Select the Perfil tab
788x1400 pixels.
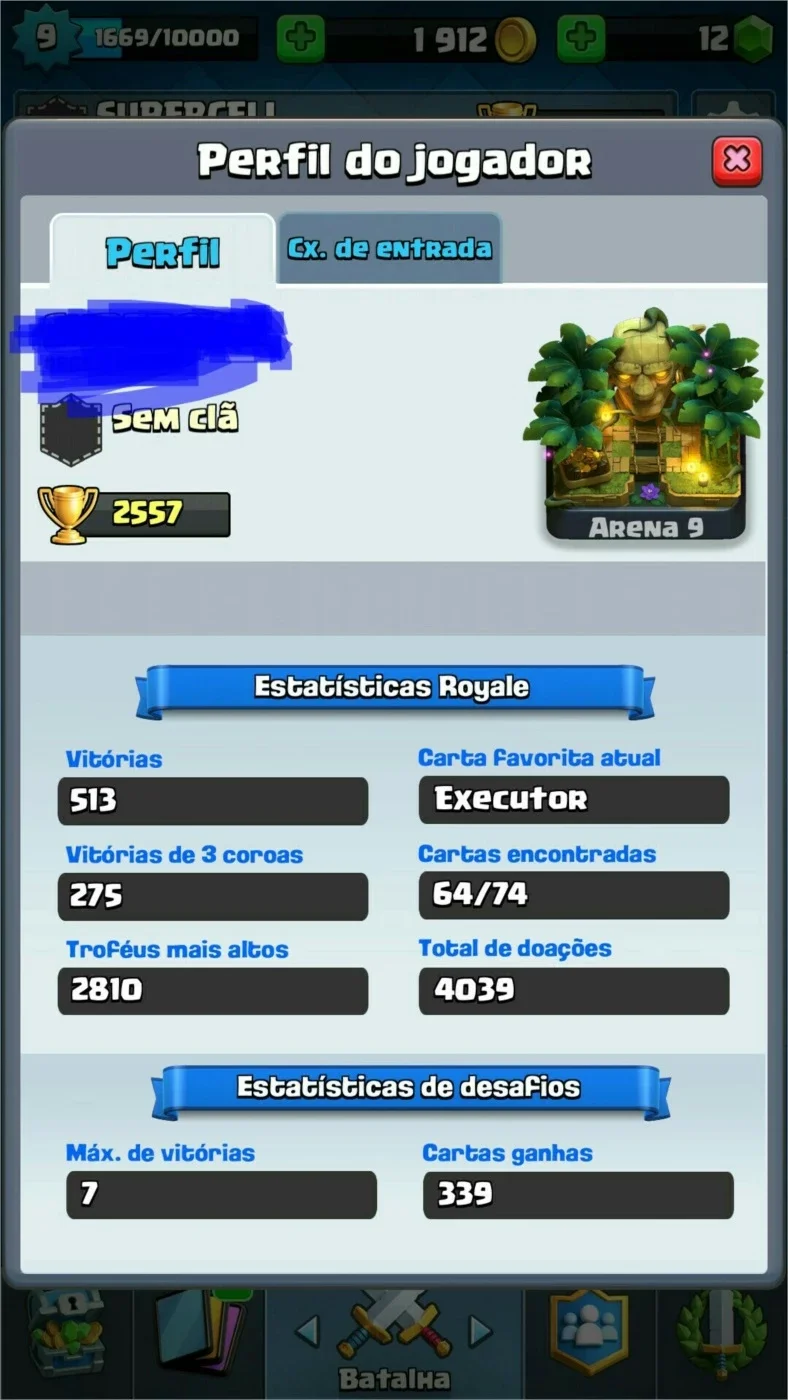pyautogui.click(x=163, y=251)
